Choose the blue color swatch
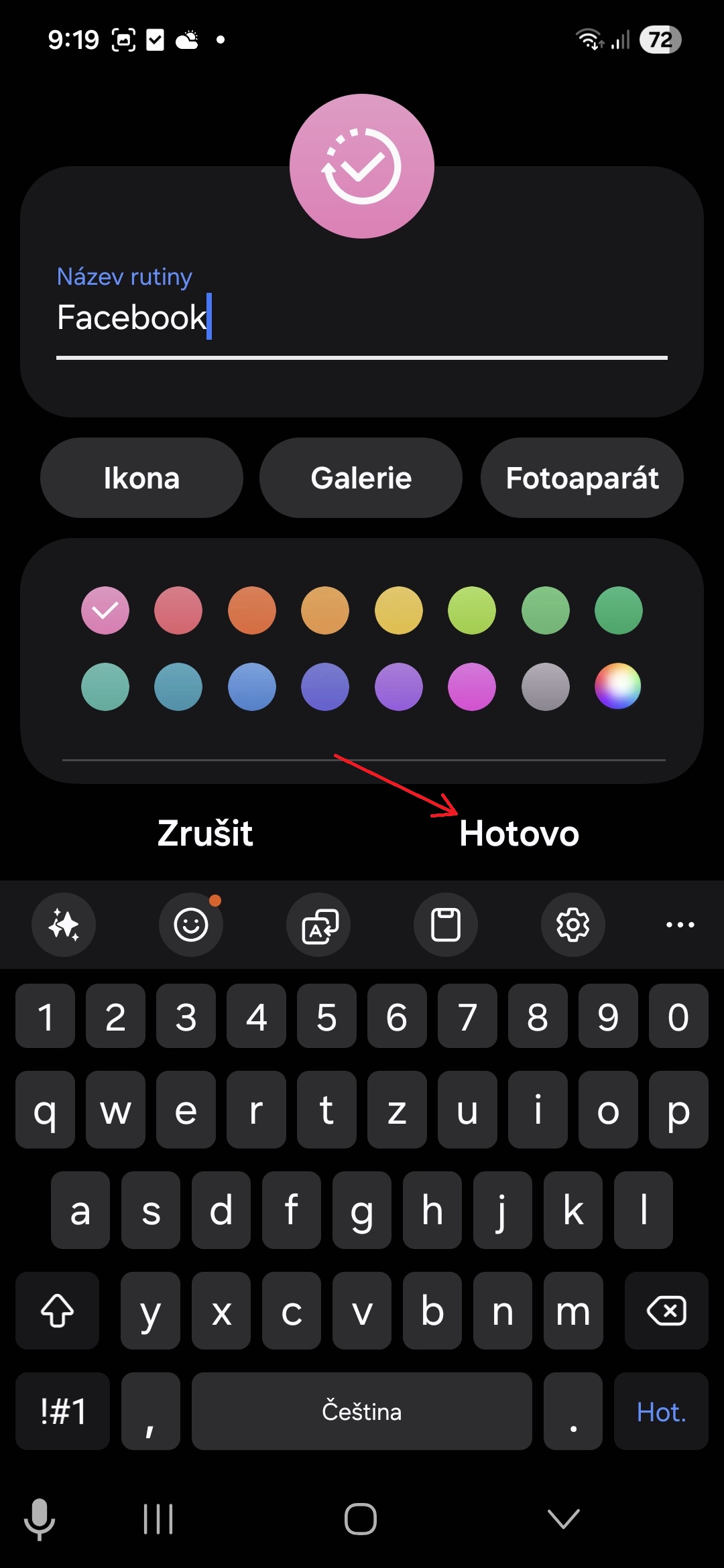 coord(252,687)
